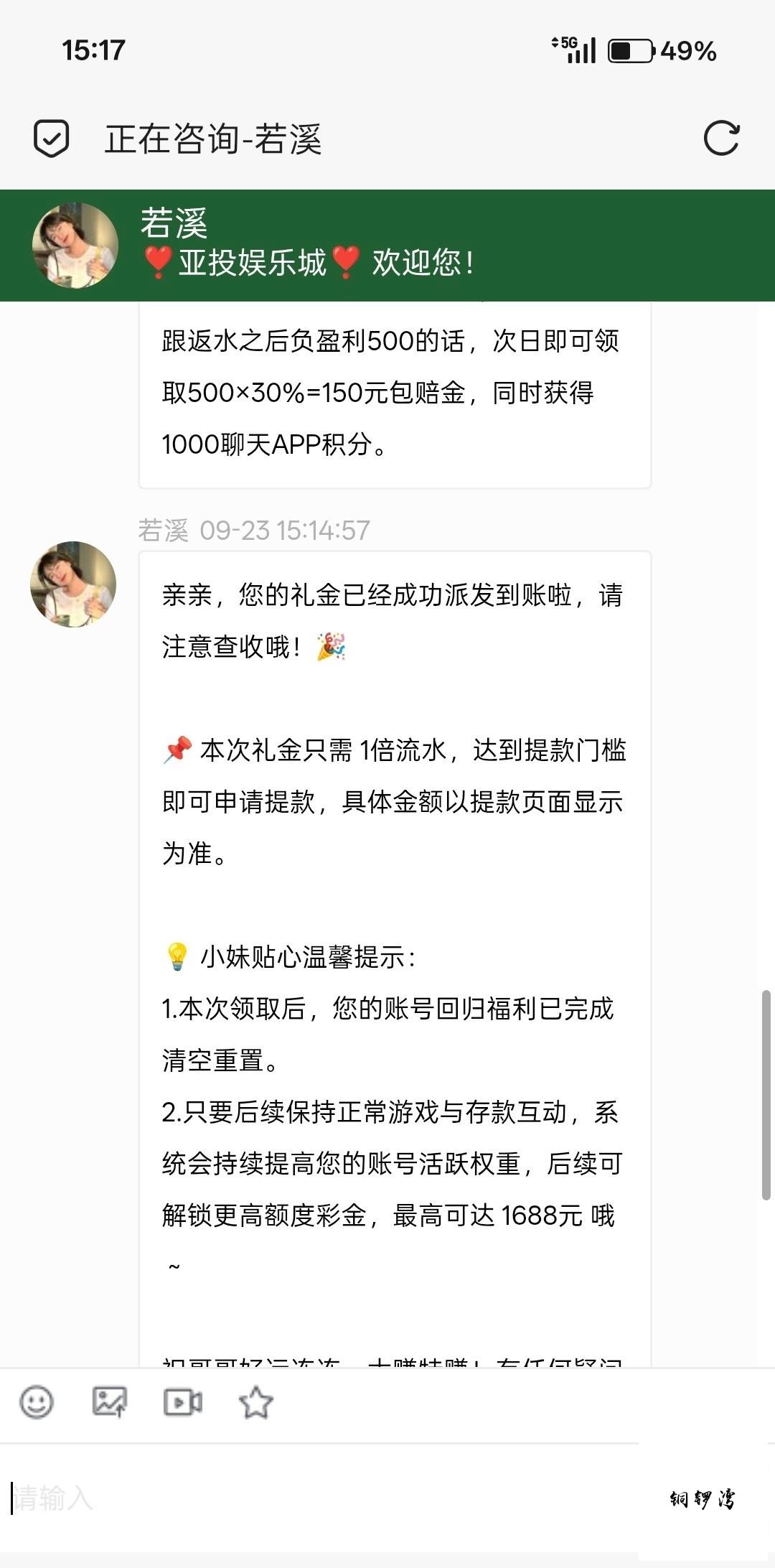The image size is (775, 1568).
Task: Send a video via the camera icon
Action: [183, 1402]
